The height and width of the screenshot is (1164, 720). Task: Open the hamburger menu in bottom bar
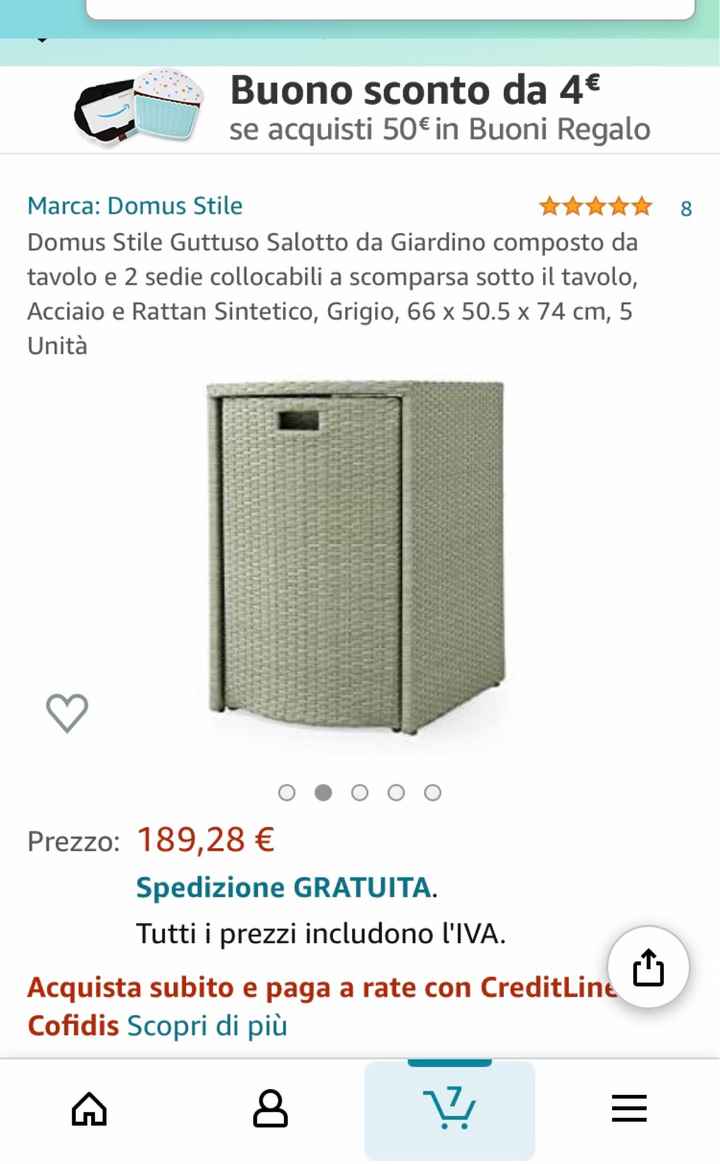629,1108
